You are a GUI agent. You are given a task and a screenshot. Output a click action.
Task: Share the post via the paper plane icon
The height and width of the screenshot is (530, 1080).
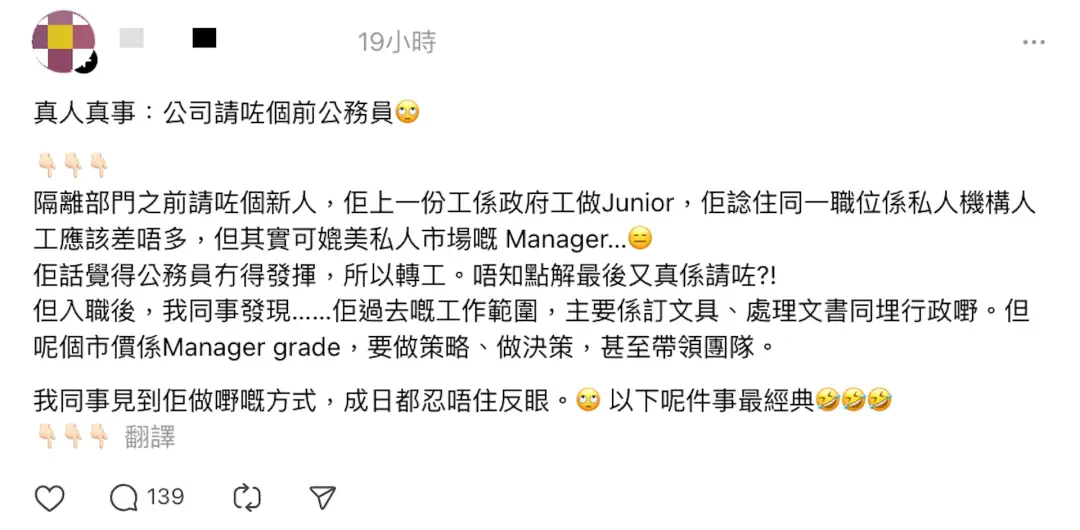[x=321, y=497]
